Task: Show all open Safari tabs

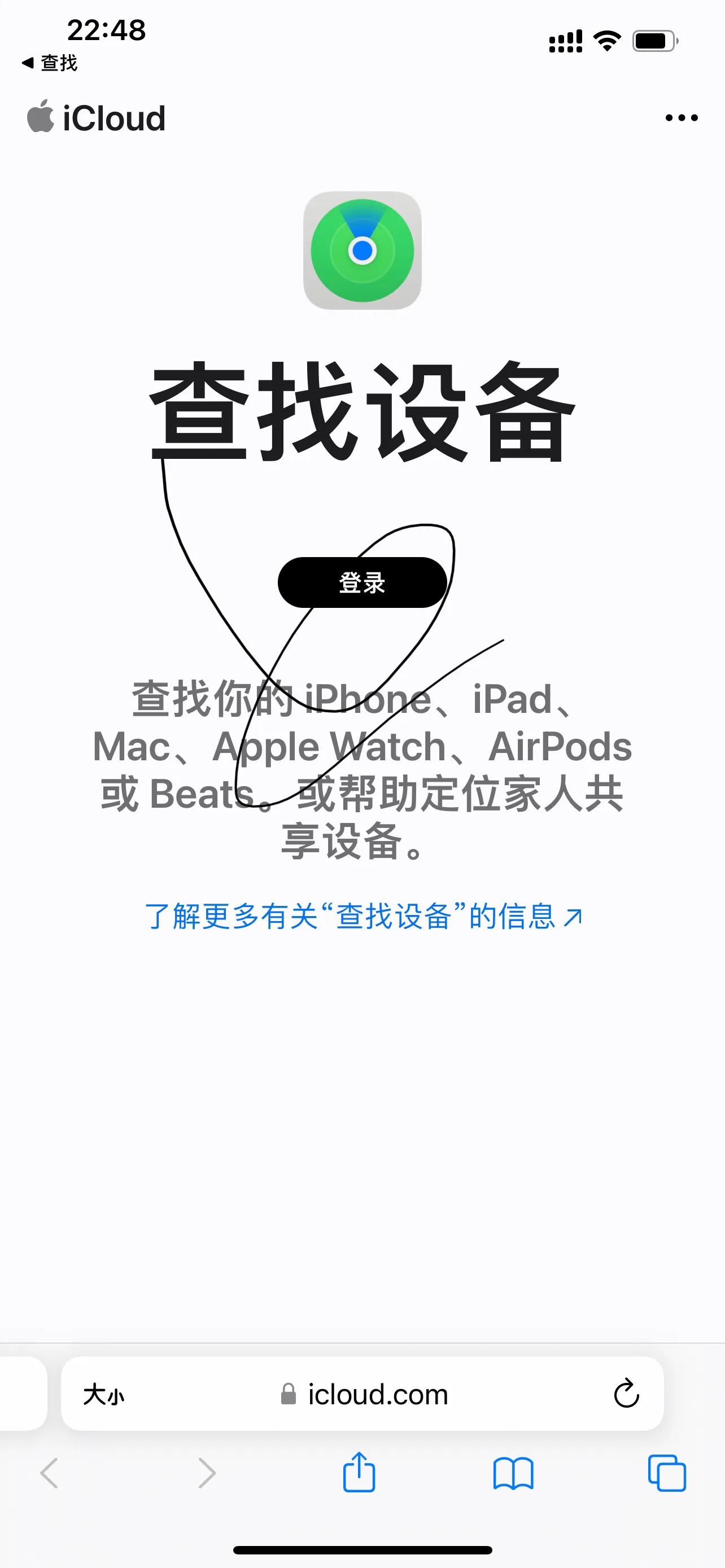Action: coord(667,1473)
